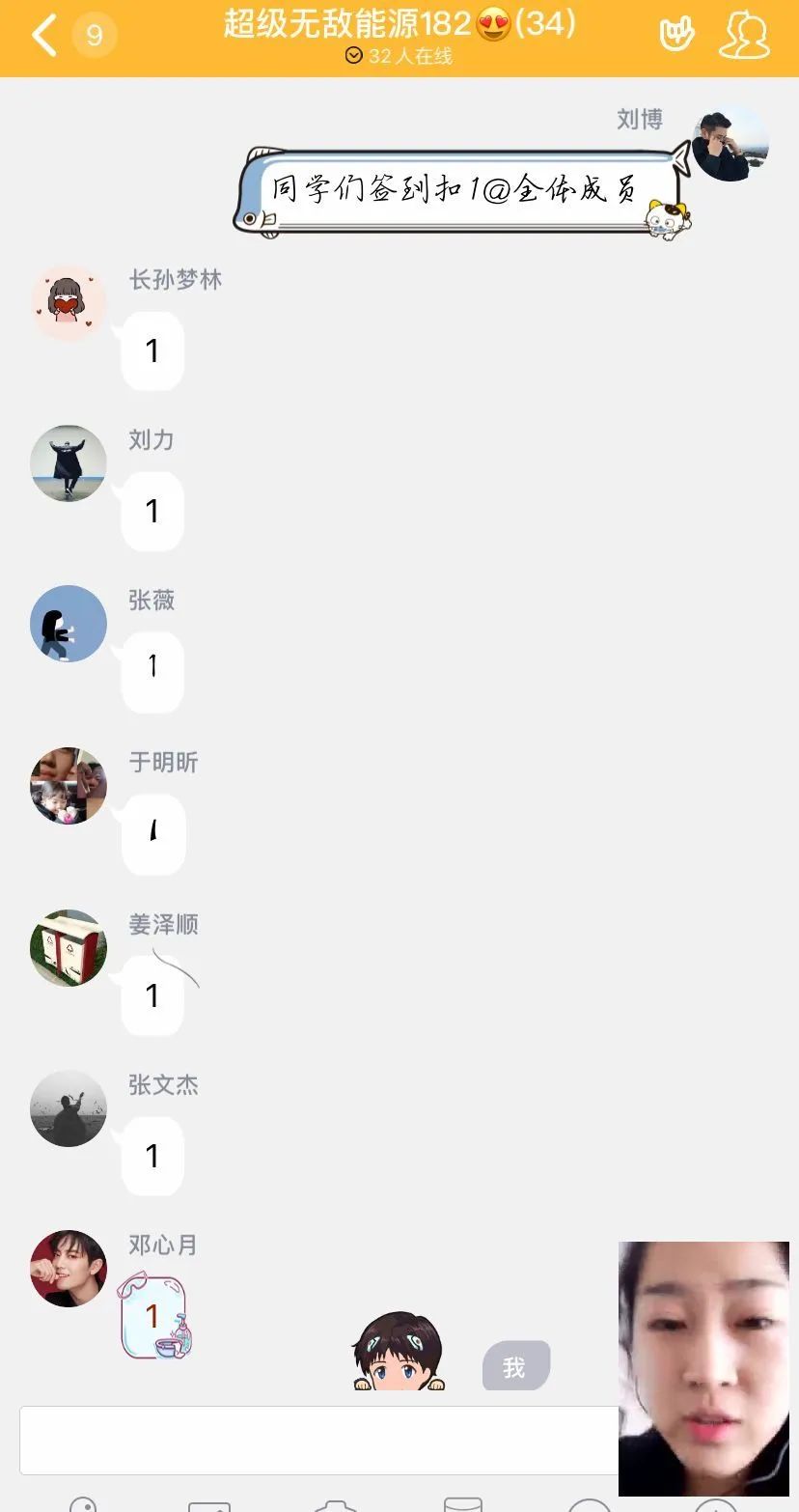799x1512 pixels.
Task: Show the 32人在线 online members
Action: click(399, 56)
